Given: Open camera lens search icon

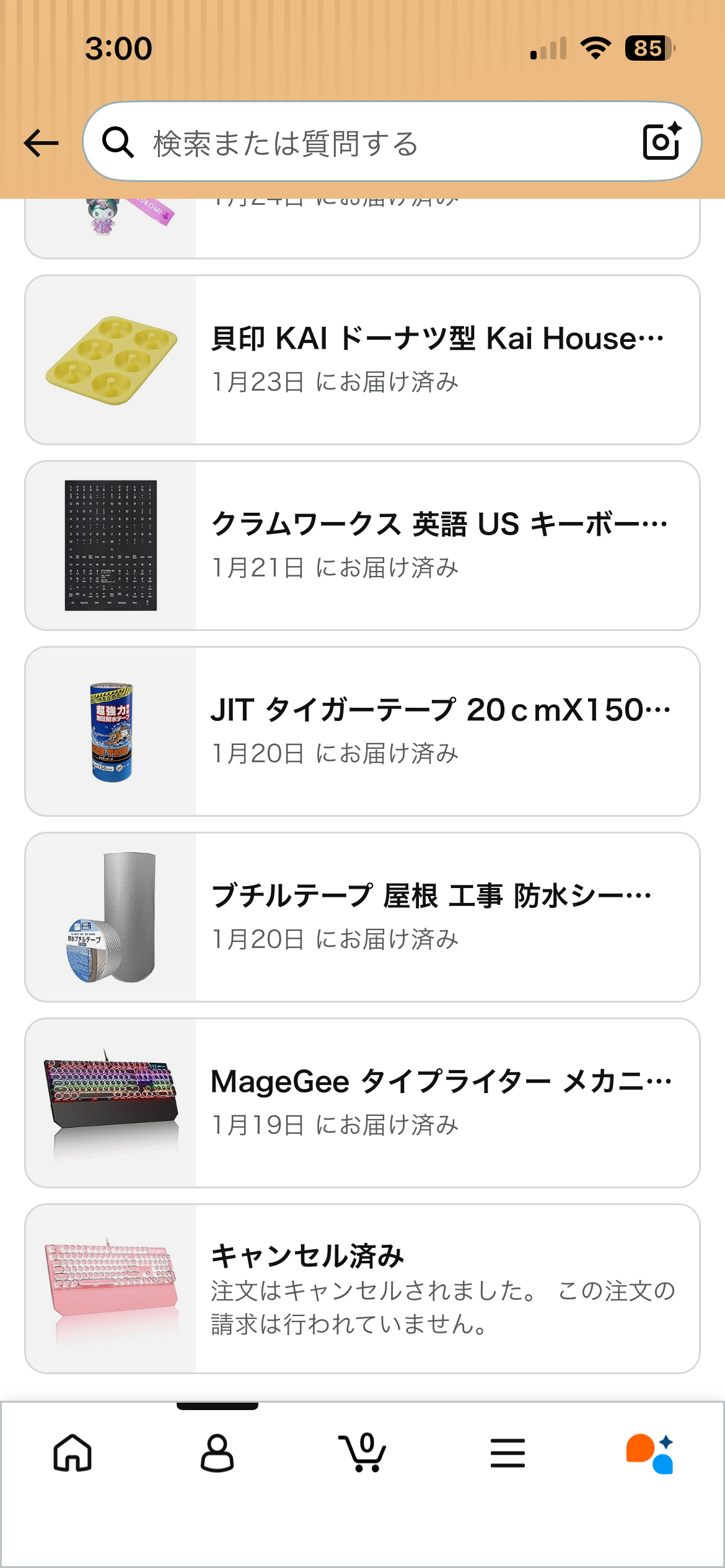Looking at the screenshot, I should click(662, 142).
